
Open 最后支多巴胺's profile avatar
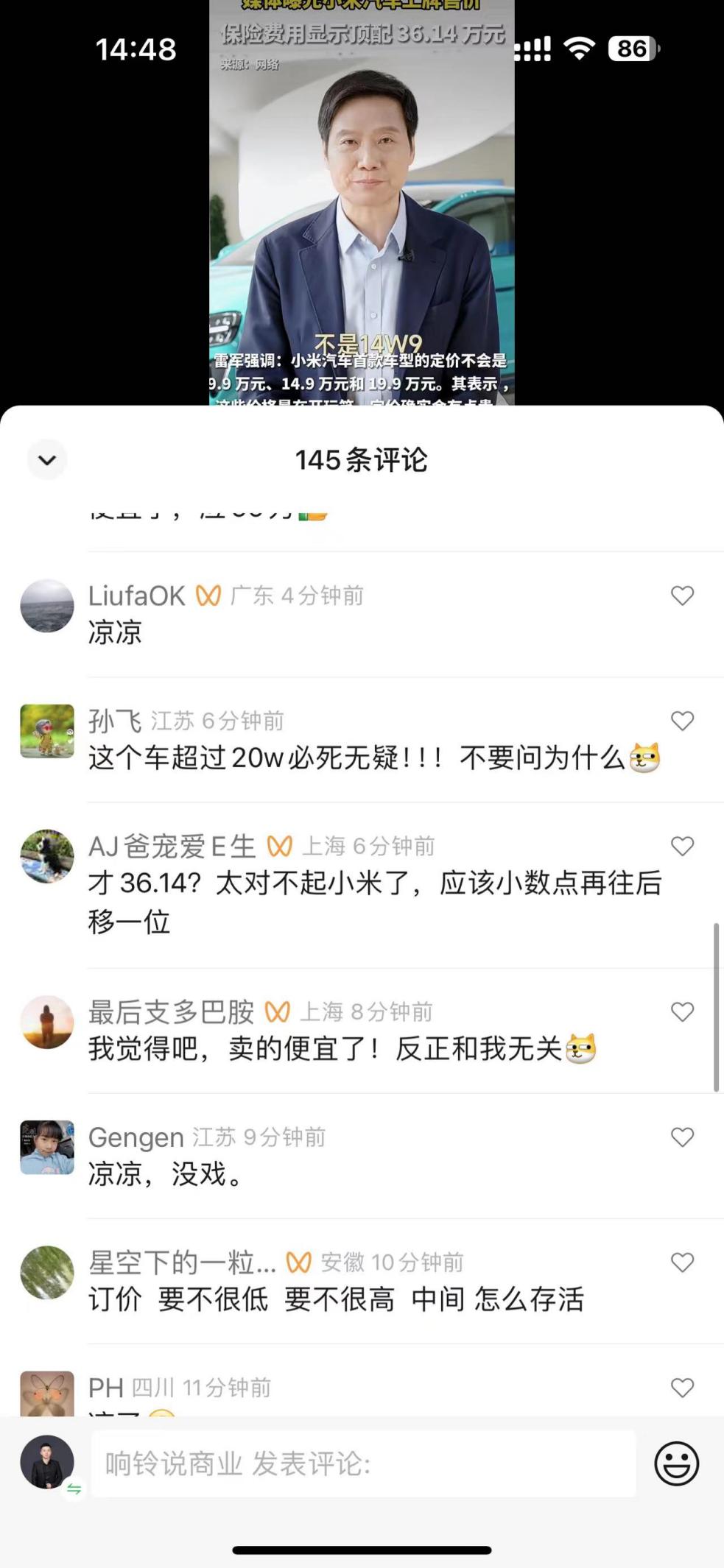pos(47,1022)
